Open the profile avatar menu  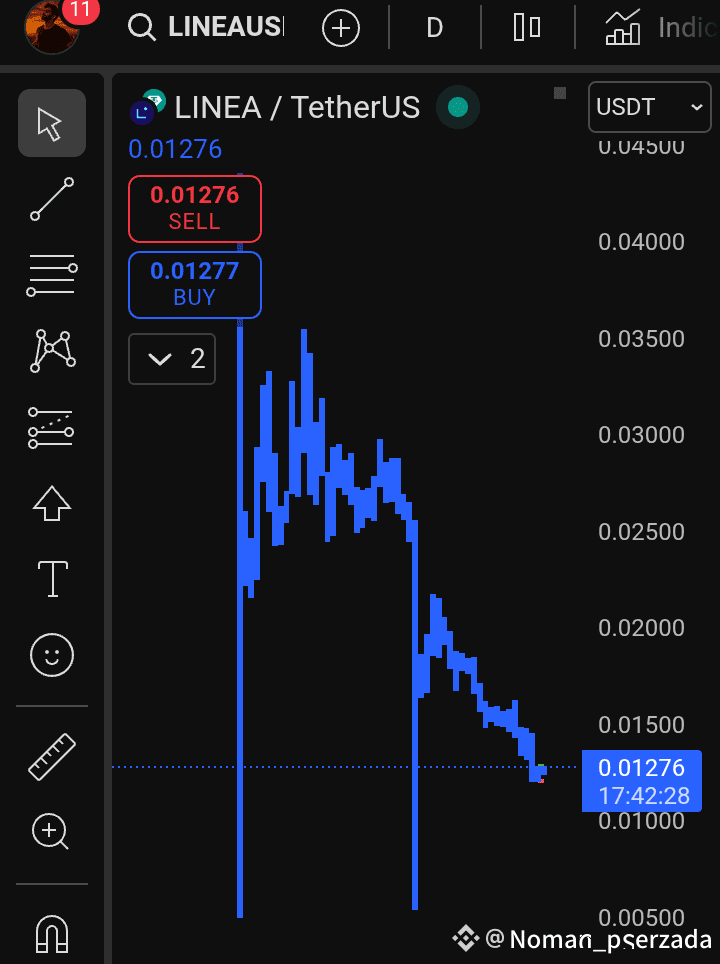[51, 27]
